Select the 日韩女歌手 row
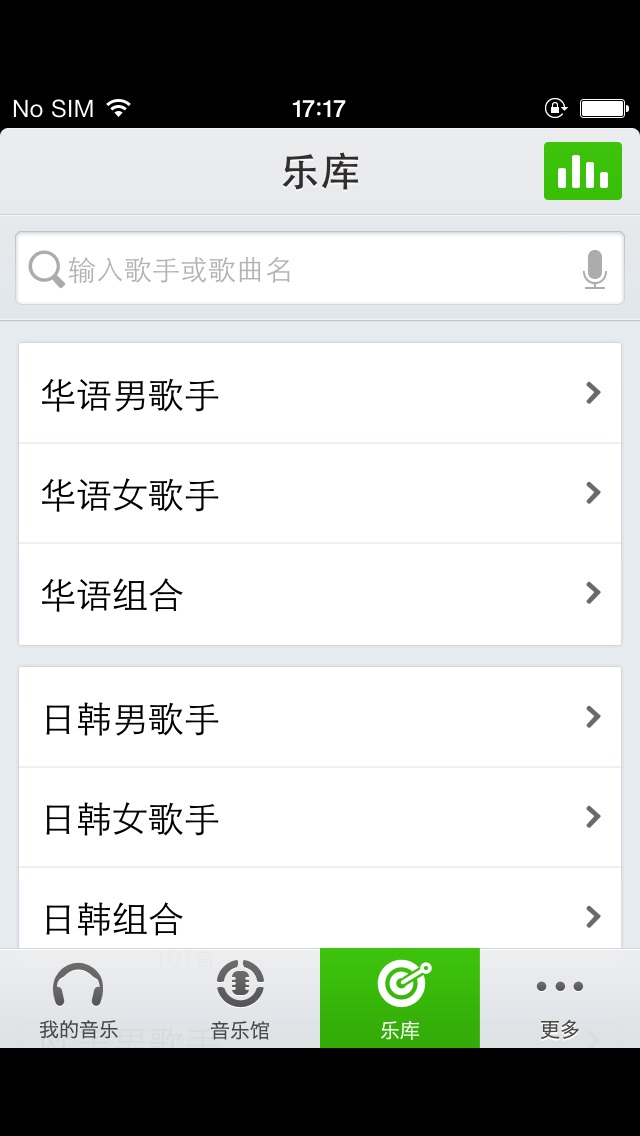 click(320, 818)
